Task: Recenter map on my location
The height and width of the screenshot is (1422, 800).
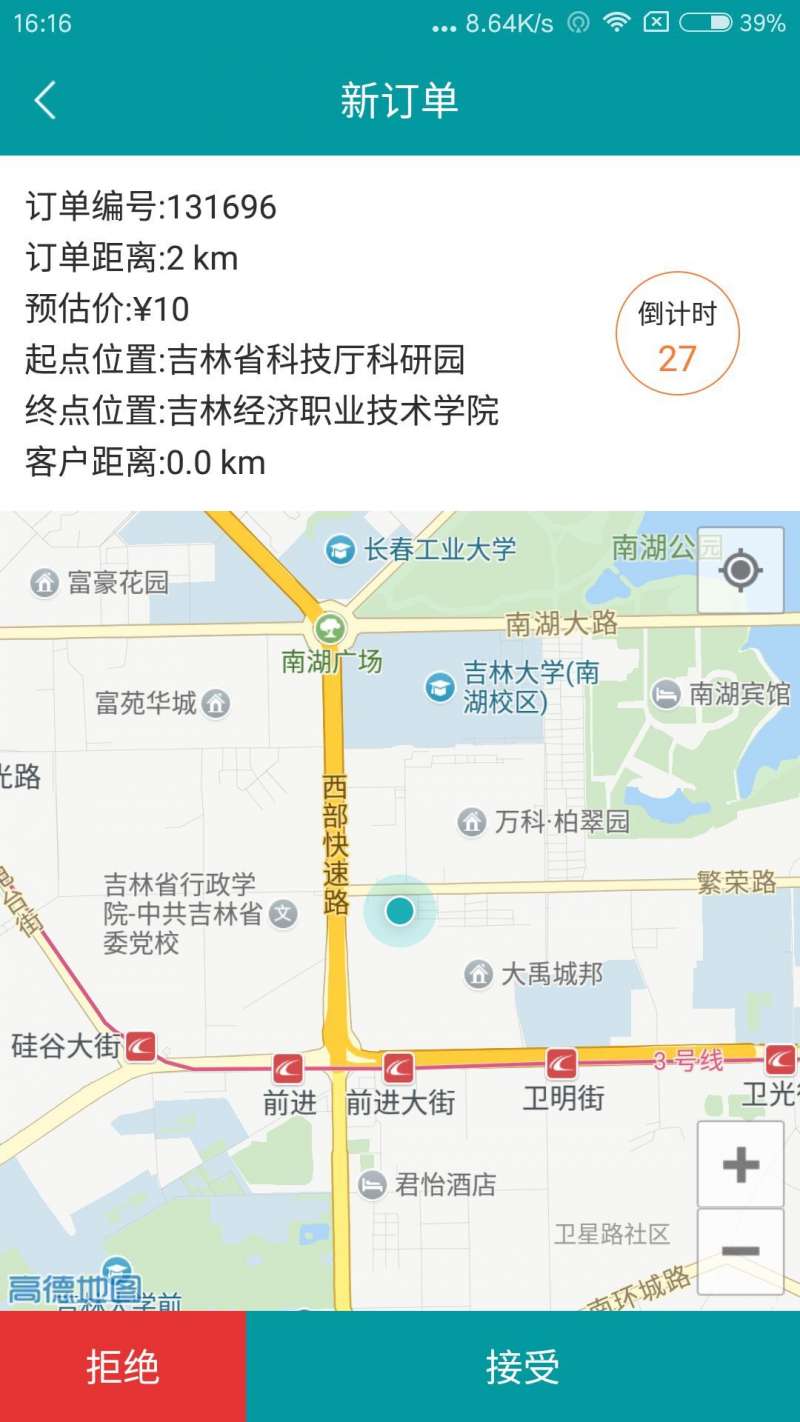Action: tap(741, 570)
